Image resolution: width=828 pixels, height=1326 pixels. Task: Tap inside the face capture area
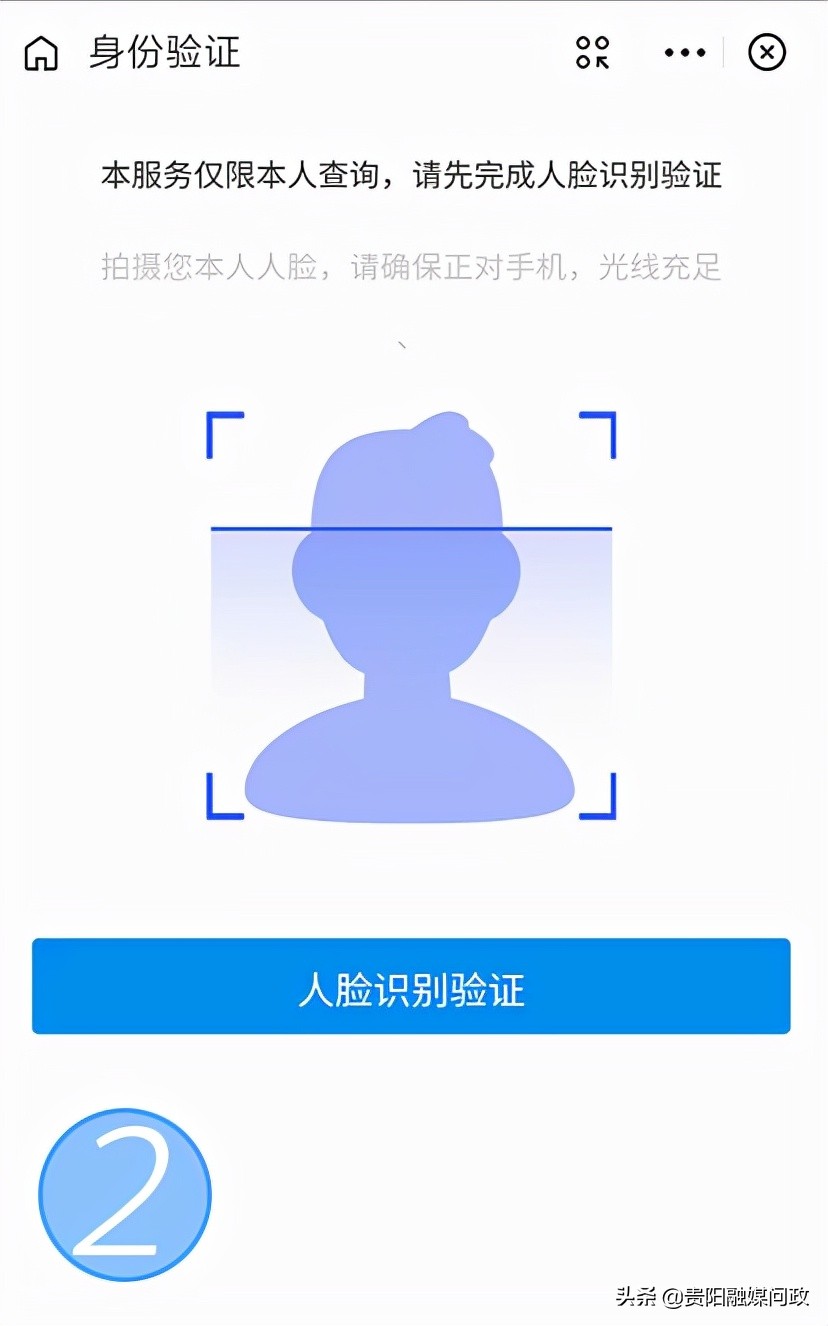click(x=410, y=615)
